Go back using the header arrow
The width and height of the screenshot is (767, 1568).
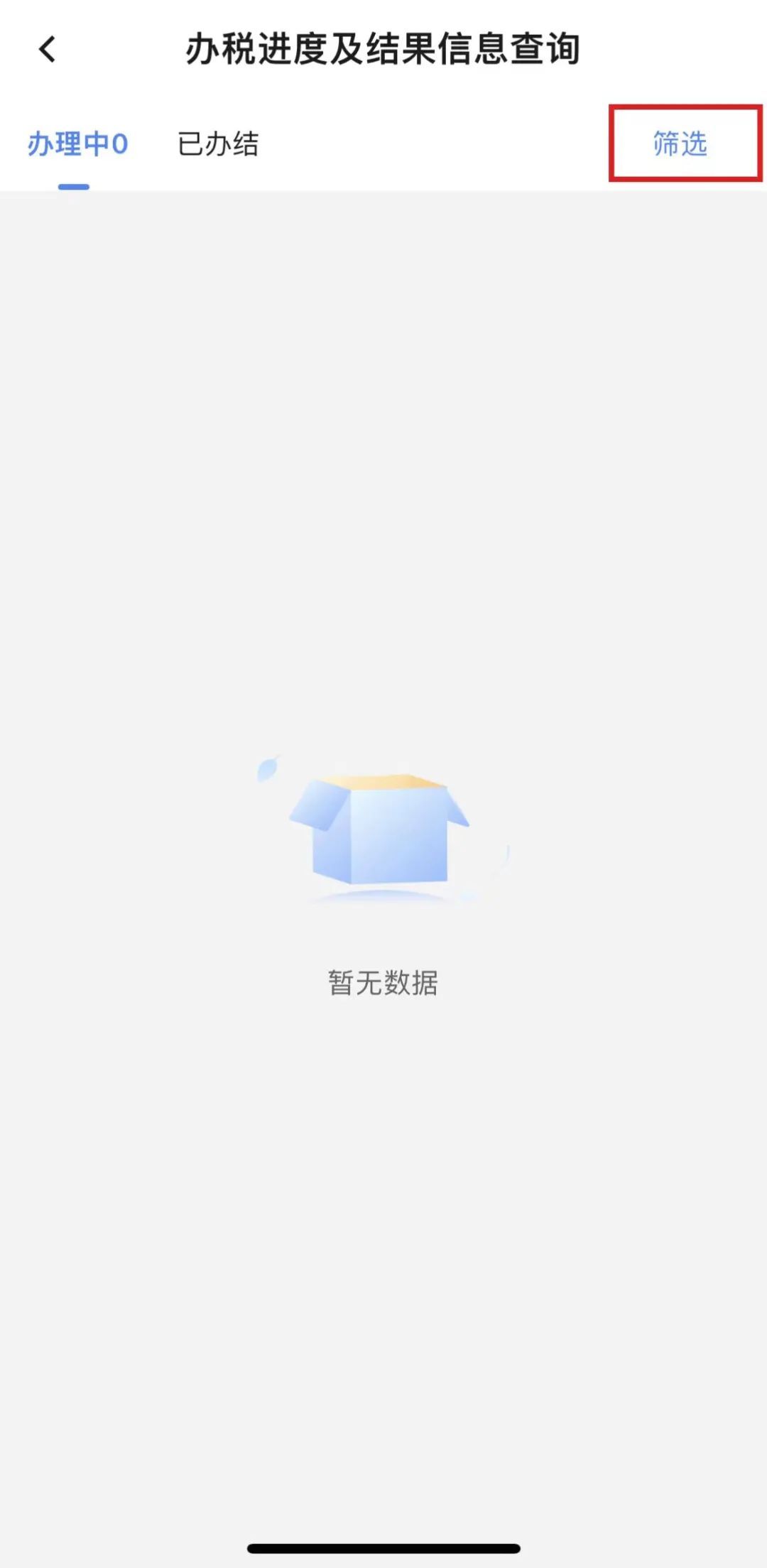click(47, 50)
